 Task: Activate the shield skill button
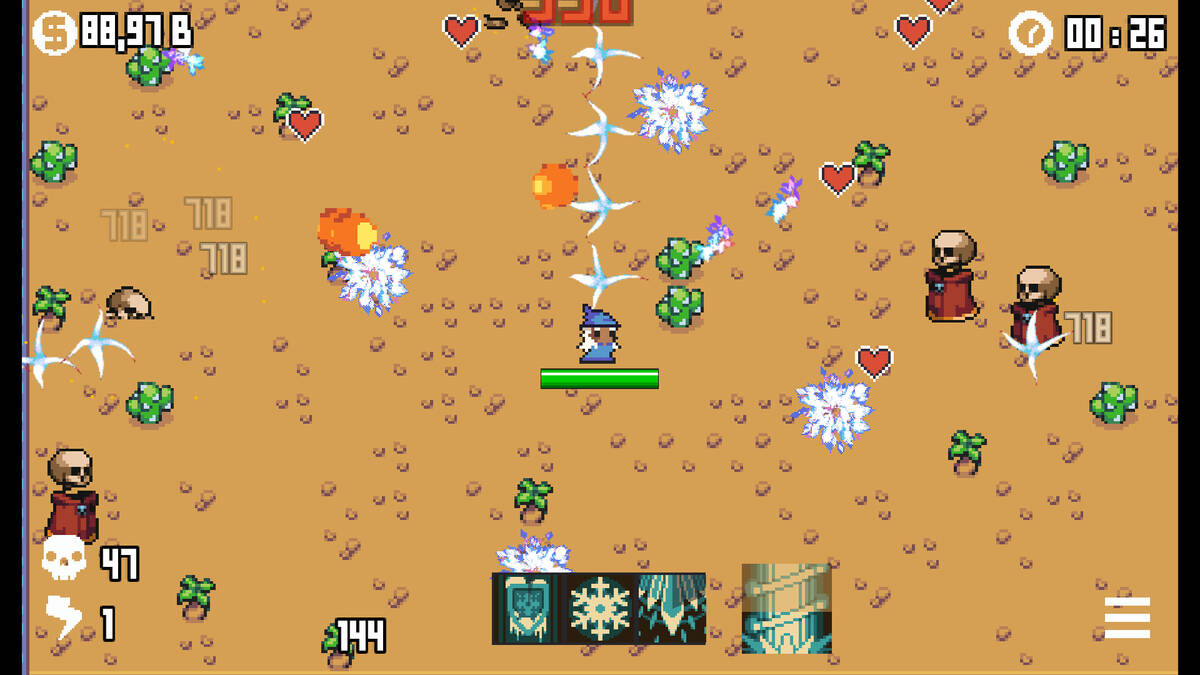coord(527,608)
